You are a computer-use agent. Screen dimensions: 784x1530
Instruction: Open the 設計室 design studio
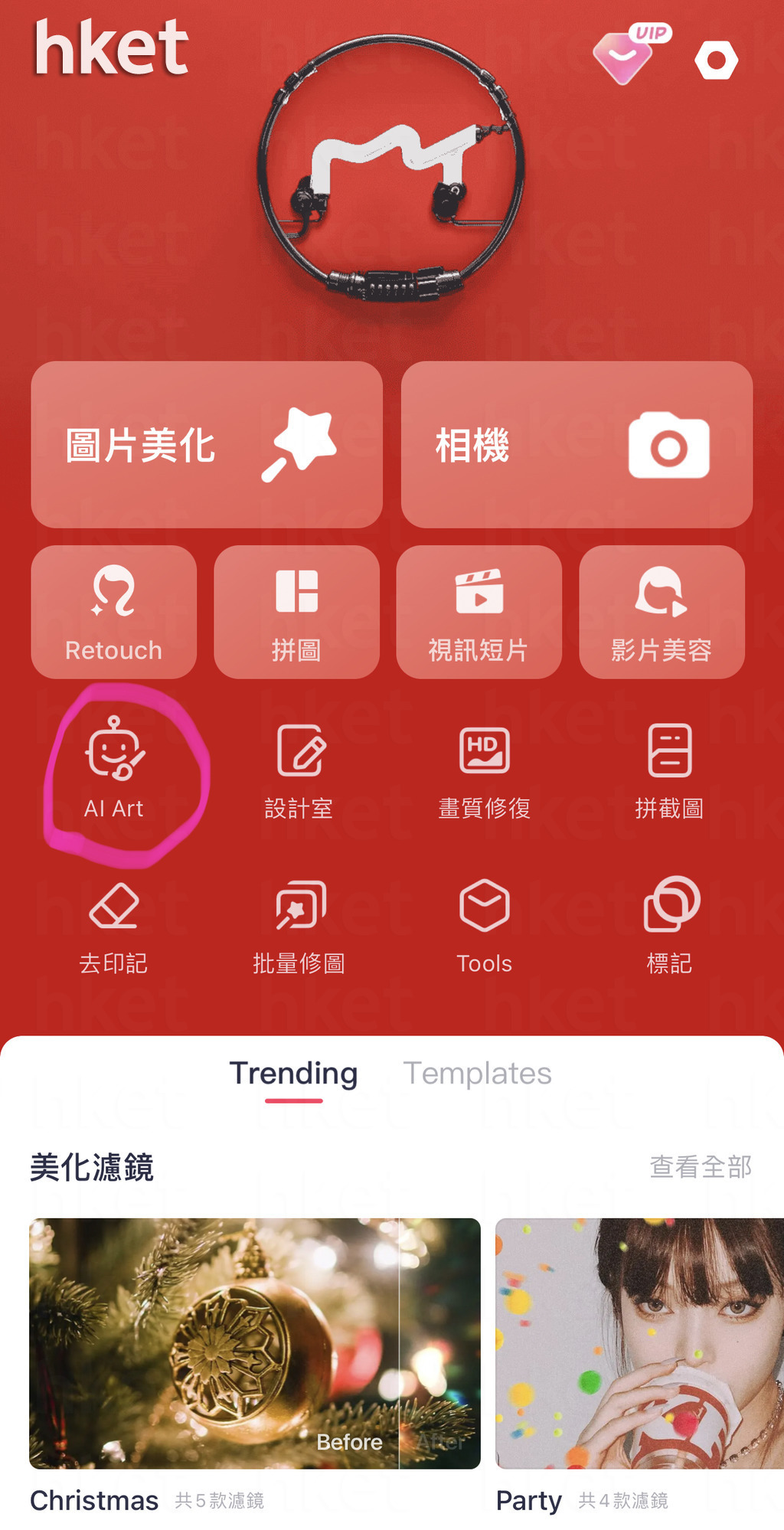coord(299,770)
